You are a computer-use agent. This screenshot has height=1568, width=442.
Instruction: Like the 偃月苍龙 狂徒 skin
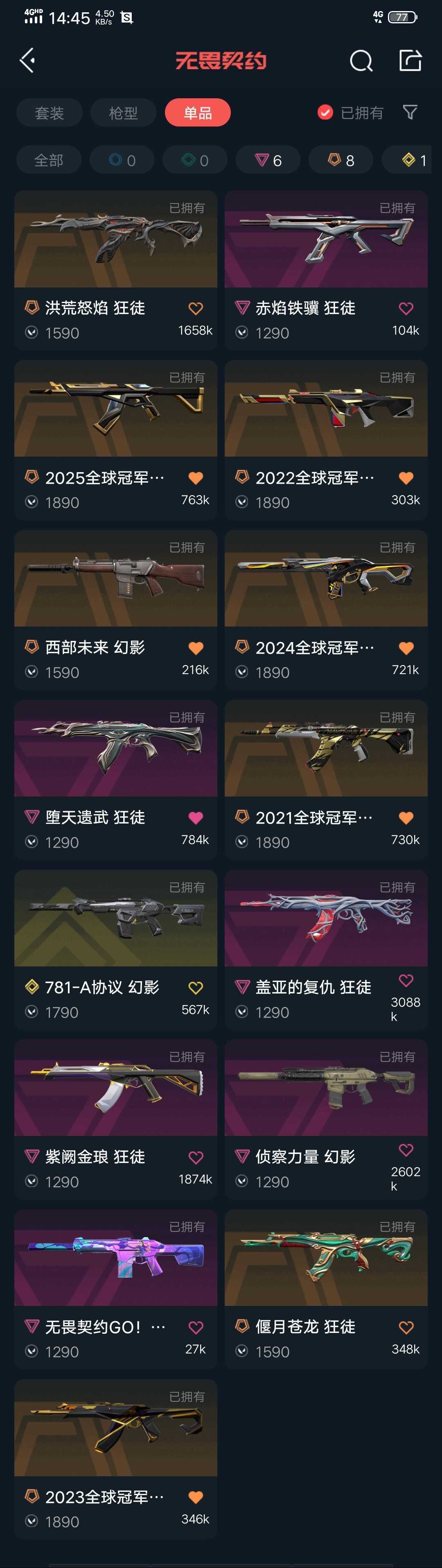coord(406,1328)
